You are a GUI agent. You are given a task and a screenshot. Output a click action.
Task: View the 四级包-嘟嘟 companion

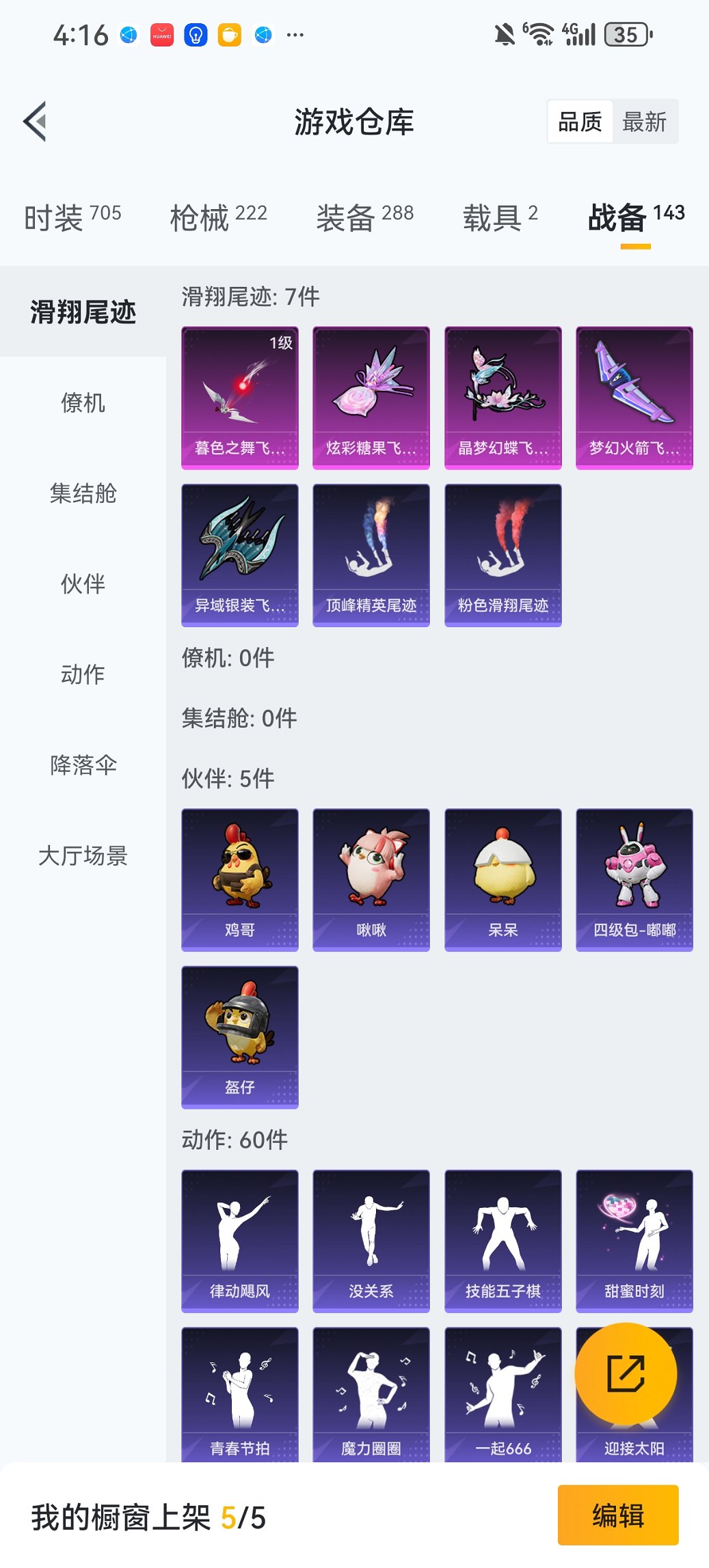pyautogui.click(x=634, y=879)
